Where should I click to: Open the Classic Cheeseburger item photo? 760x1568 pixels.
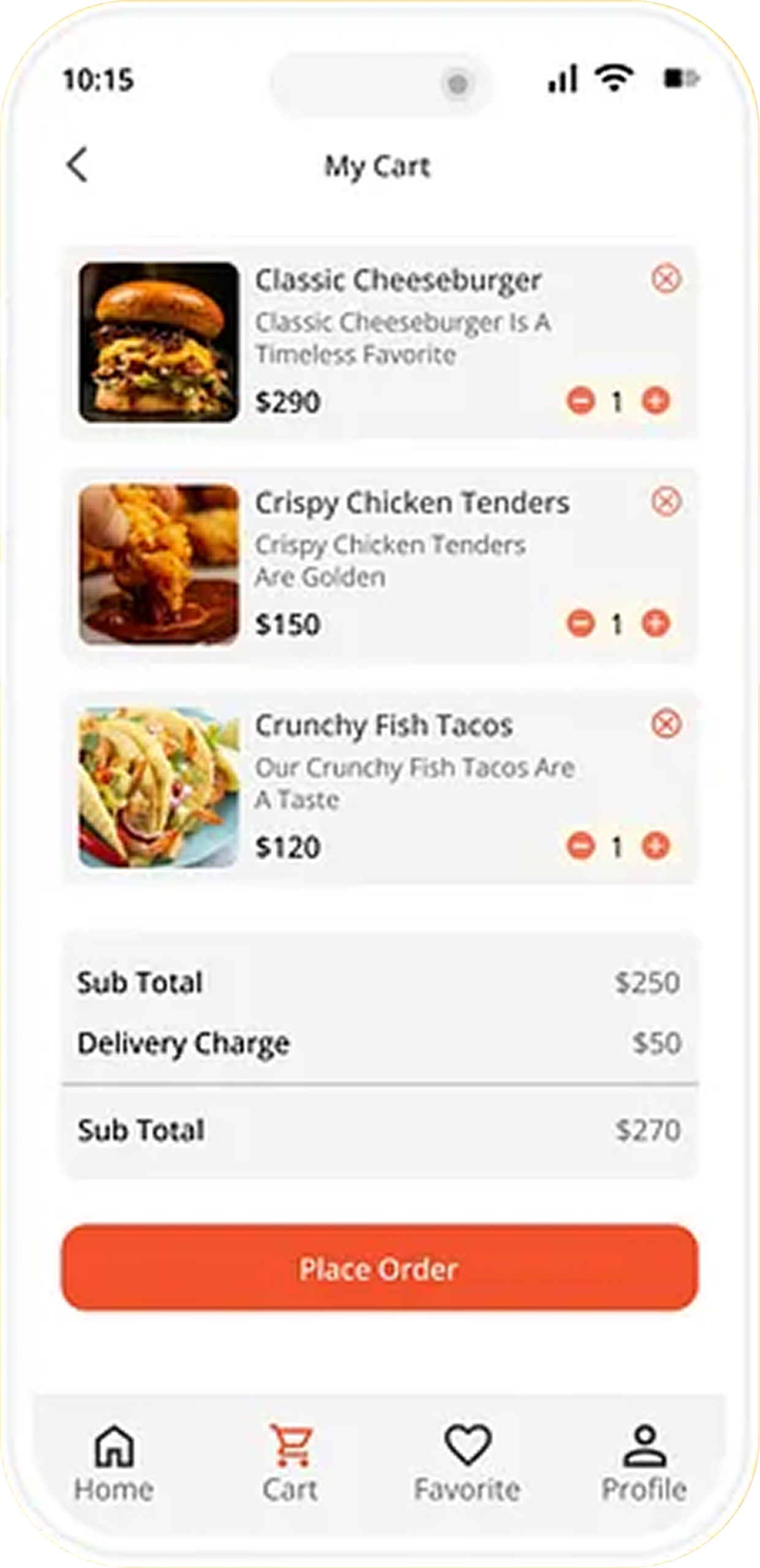point(159,342)
